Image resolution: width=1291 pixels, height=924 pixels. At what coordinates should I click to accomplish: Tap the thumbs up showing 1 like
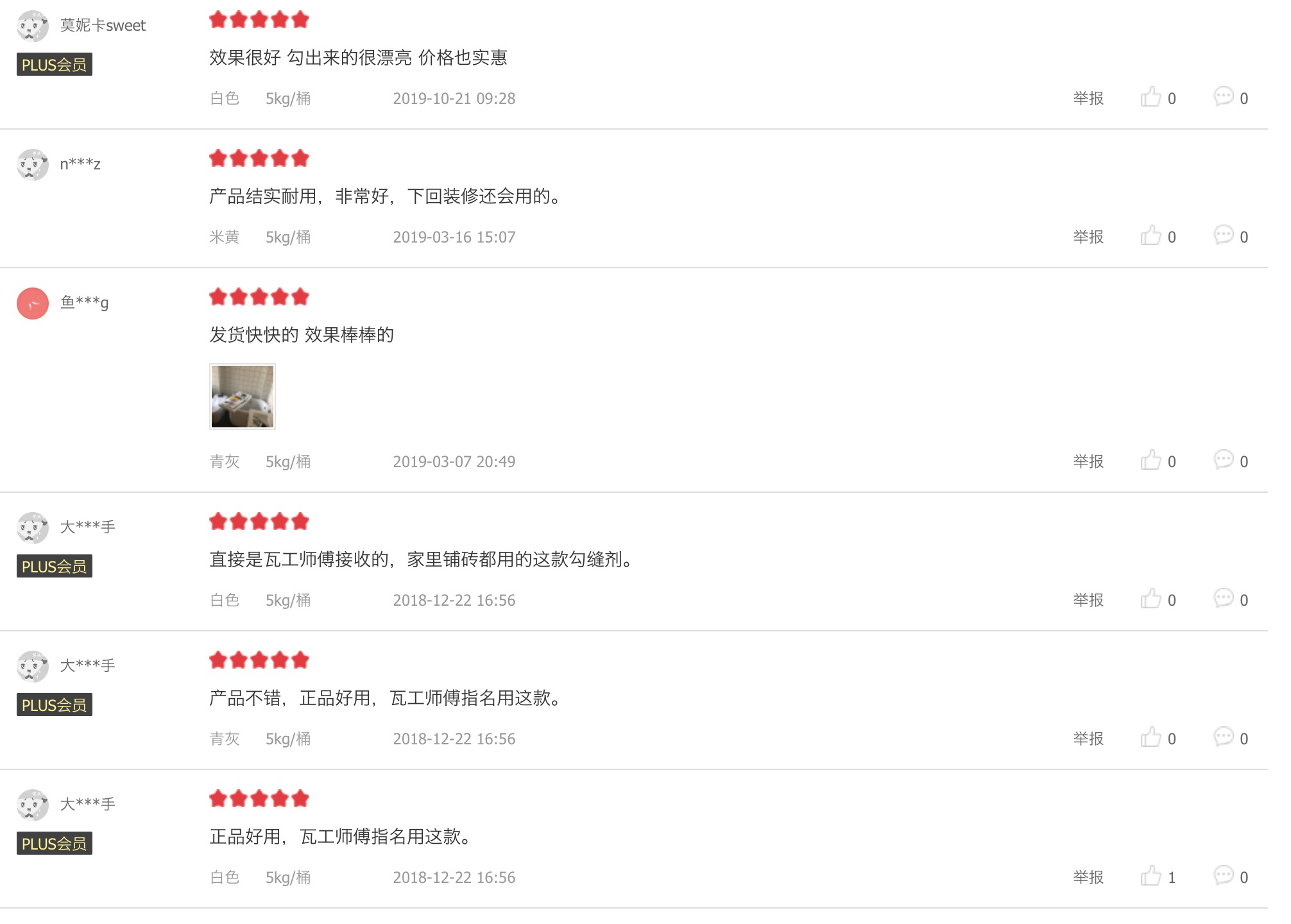coord(1151,877)
